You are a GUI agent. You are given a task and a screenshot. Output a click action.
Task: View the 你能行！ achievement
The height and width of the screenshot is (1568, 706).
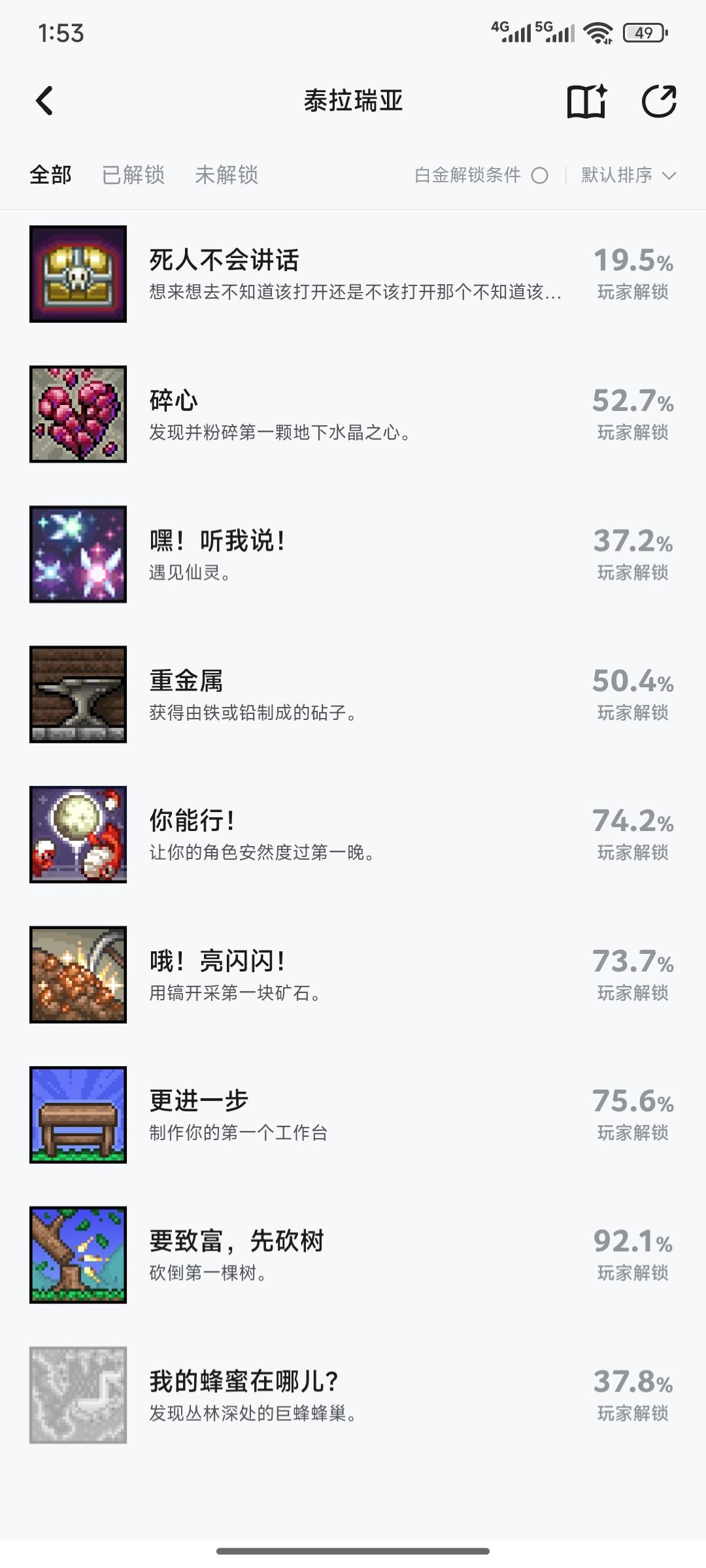(353, 834)
